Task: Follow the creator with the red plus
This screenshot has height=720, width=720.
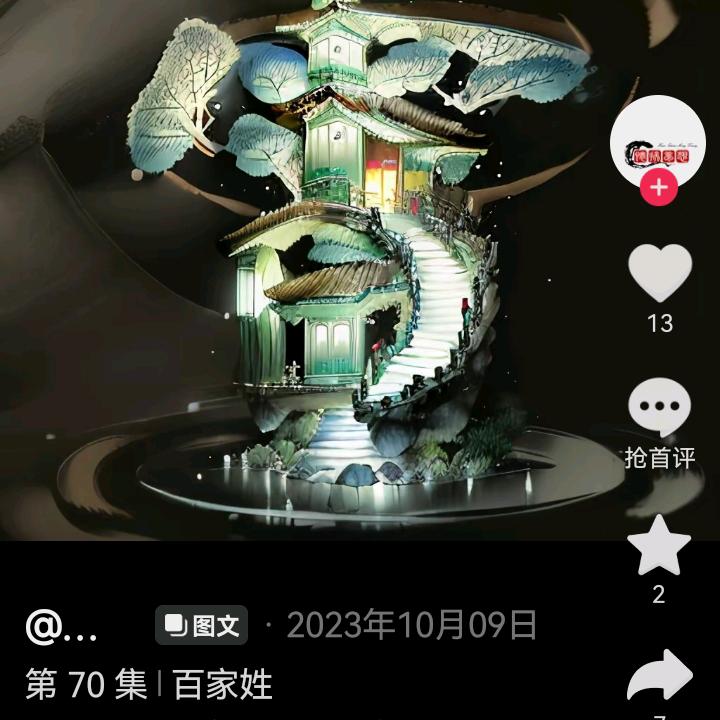Action: tap(658, 187)
